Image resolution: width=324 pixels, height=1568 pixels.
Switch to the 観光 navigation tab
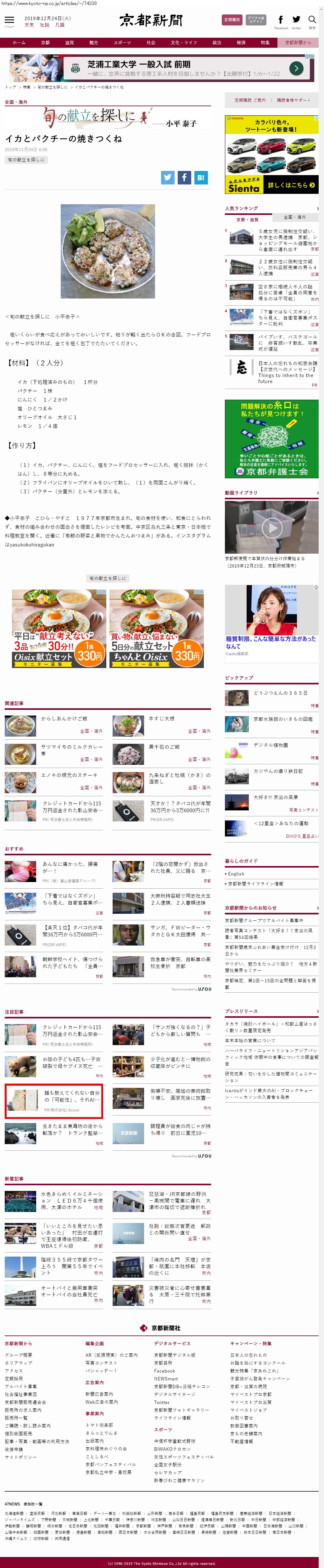pyautogui.click(x=94, y=43)
